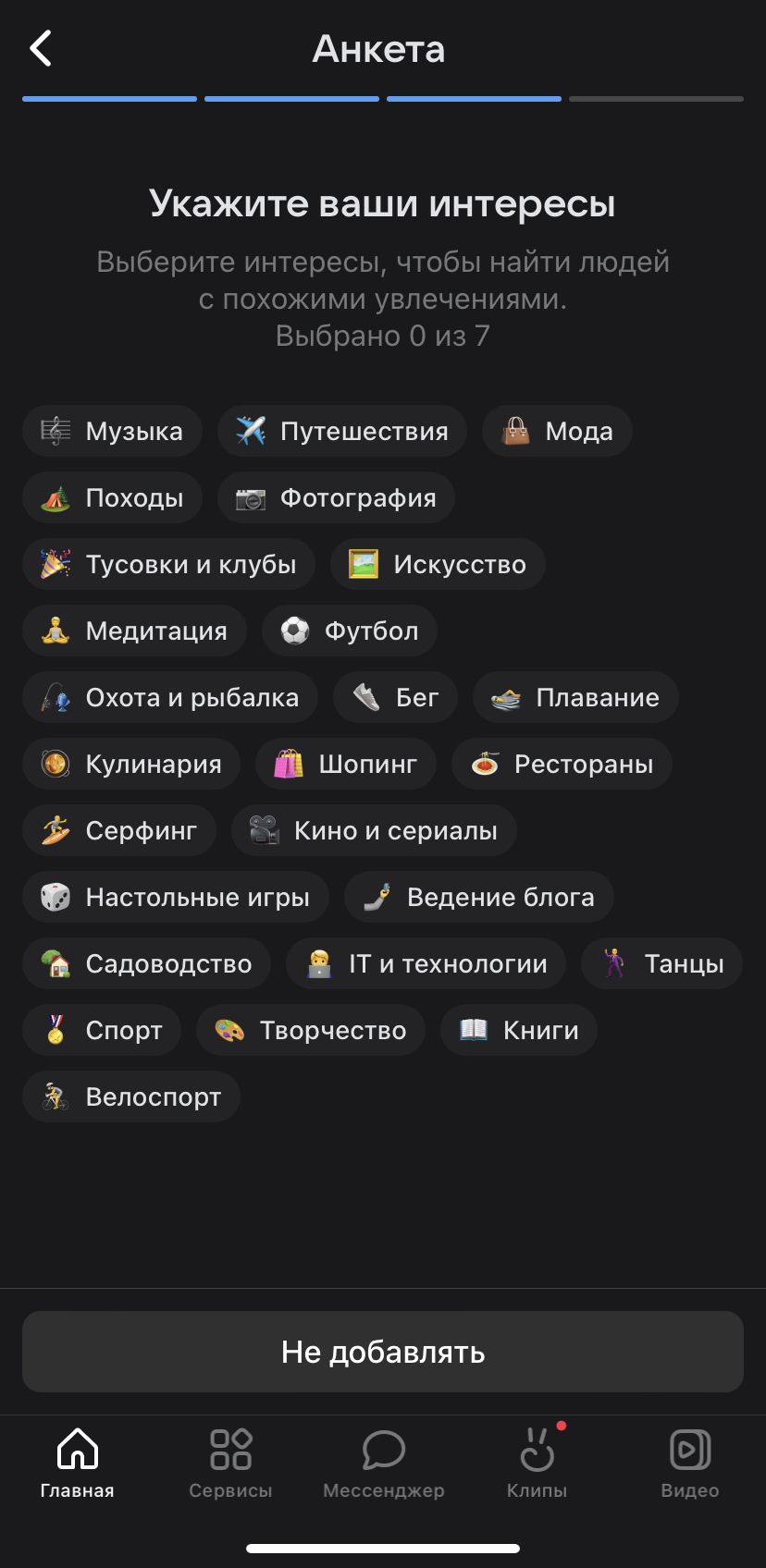Screen dimensions: 766x1568
Task: Choose Путешествия as an interest
Action: (341, 431)
